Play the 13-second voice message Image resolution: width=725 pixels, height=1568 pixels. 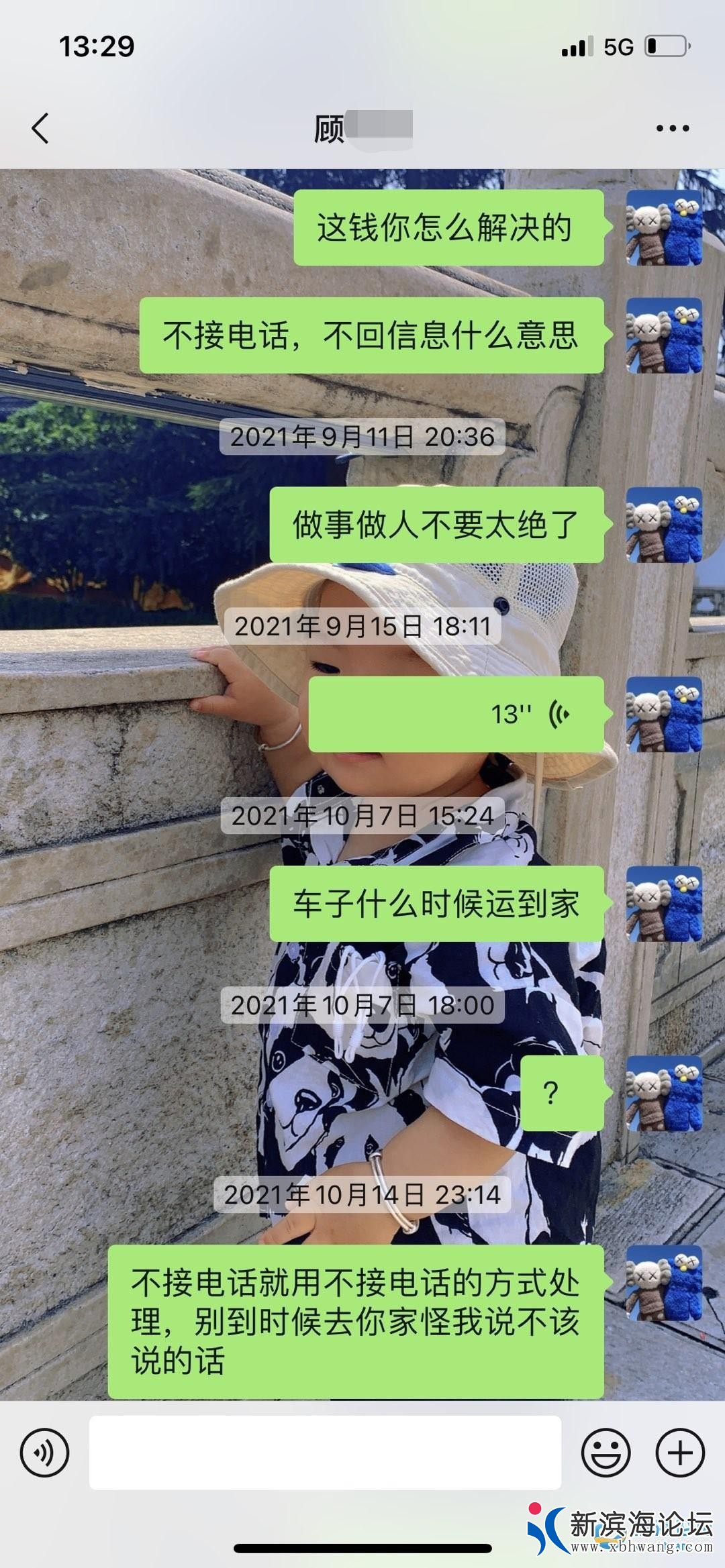456,714
